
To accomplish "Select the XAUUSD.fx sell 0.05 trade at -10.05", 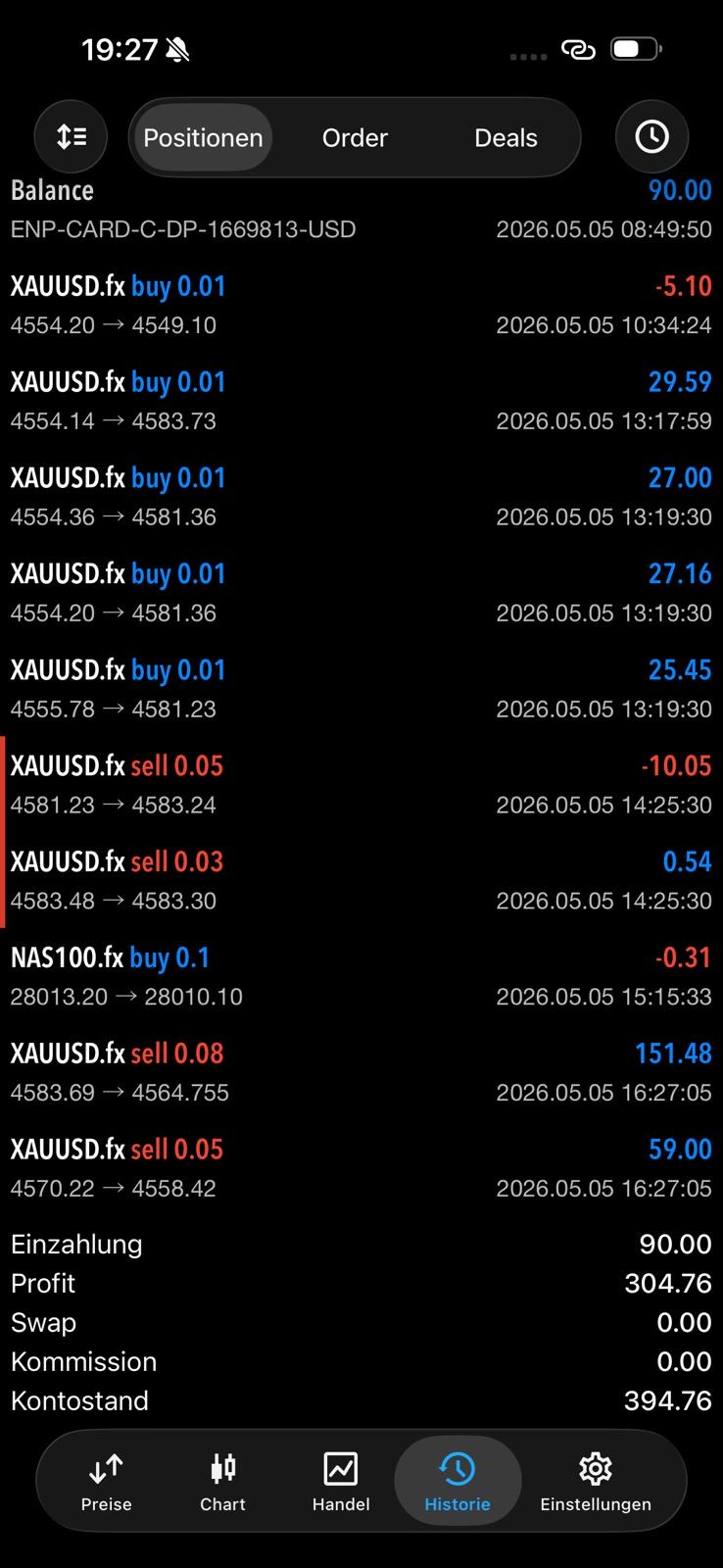I will (x=361, y=785).
